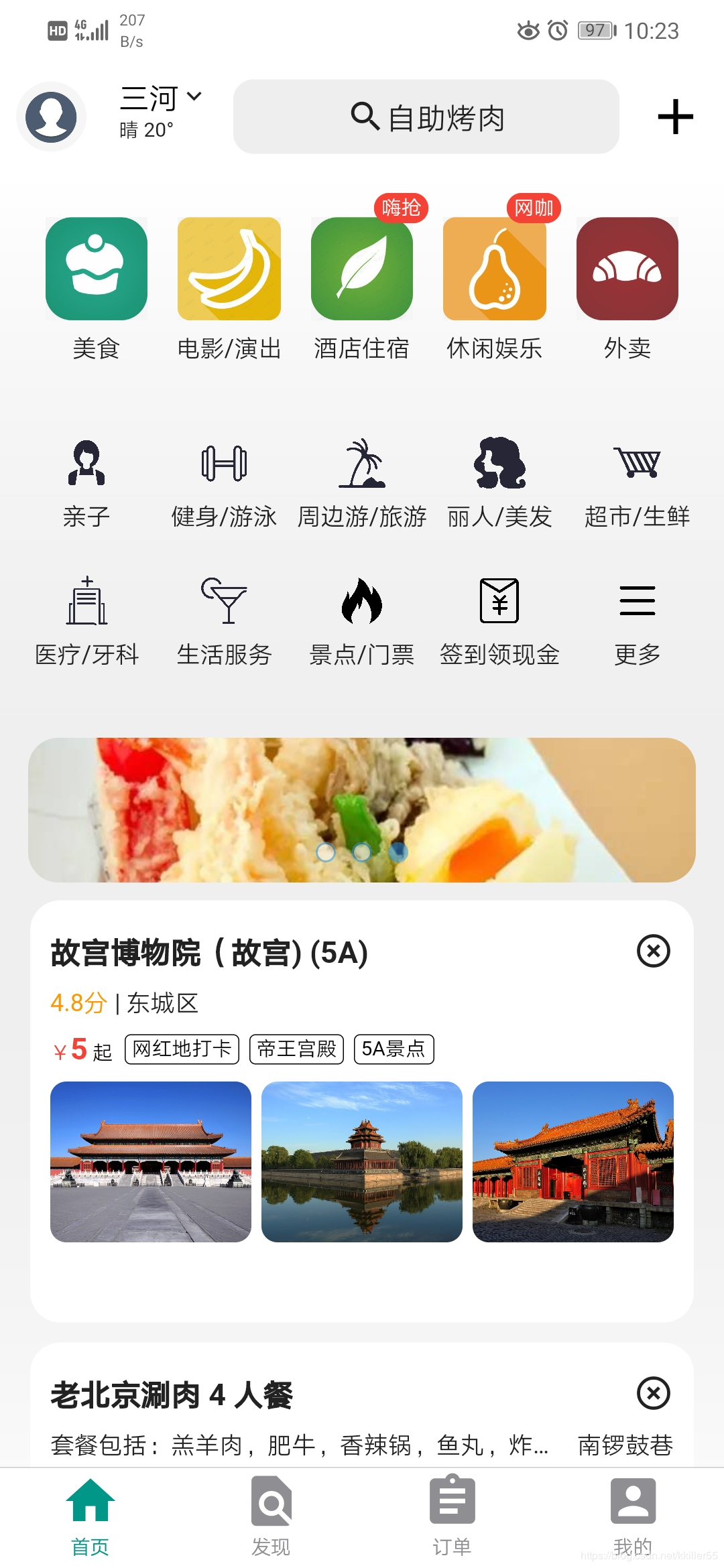The height and width of the screenshot is (1568, 724).
Task: View 周边游/旅游 category
Action: (362, 482)
